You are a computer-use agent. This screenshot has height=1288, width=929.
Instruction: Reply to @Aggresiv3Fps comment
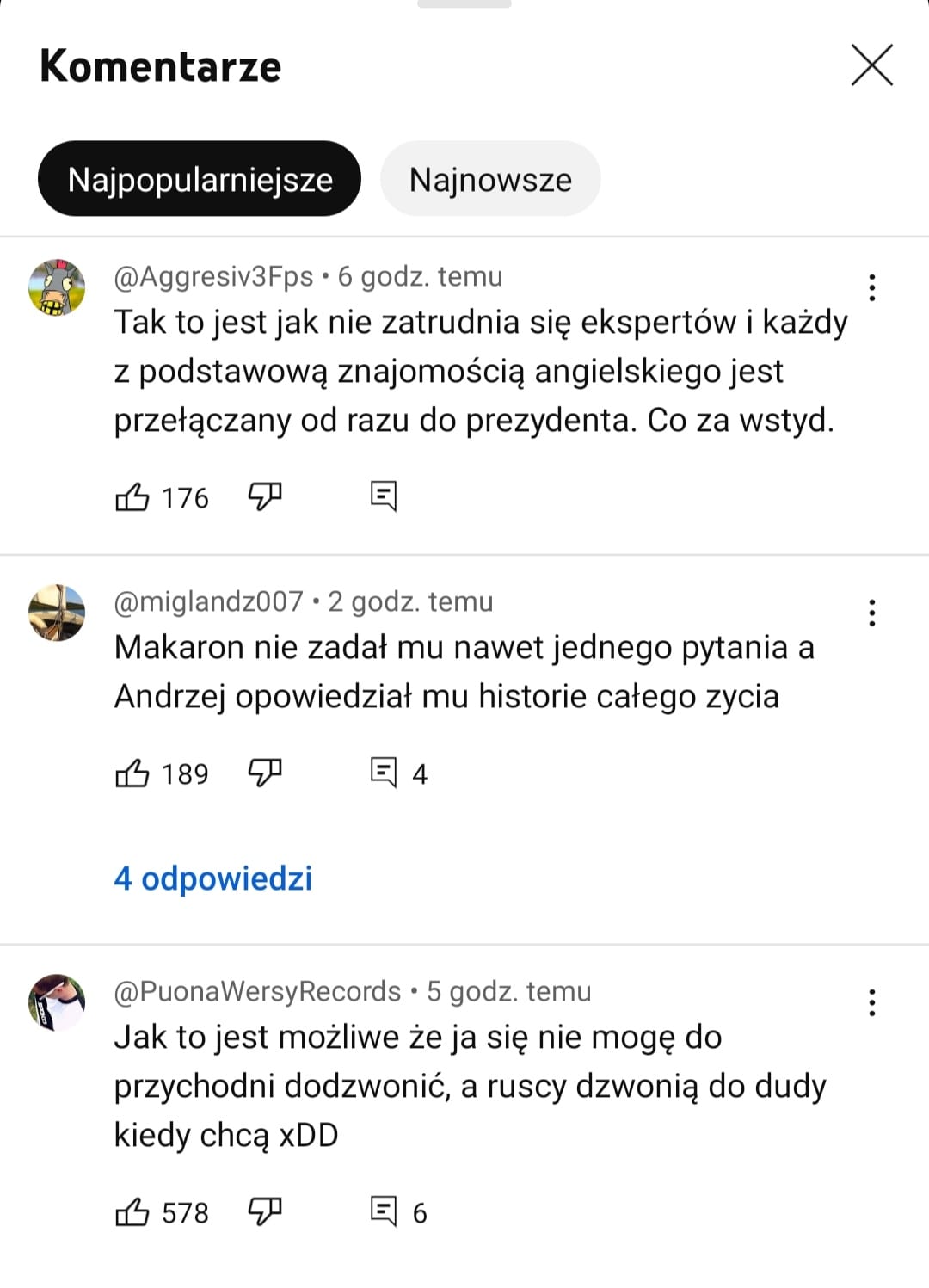point(383,496)
